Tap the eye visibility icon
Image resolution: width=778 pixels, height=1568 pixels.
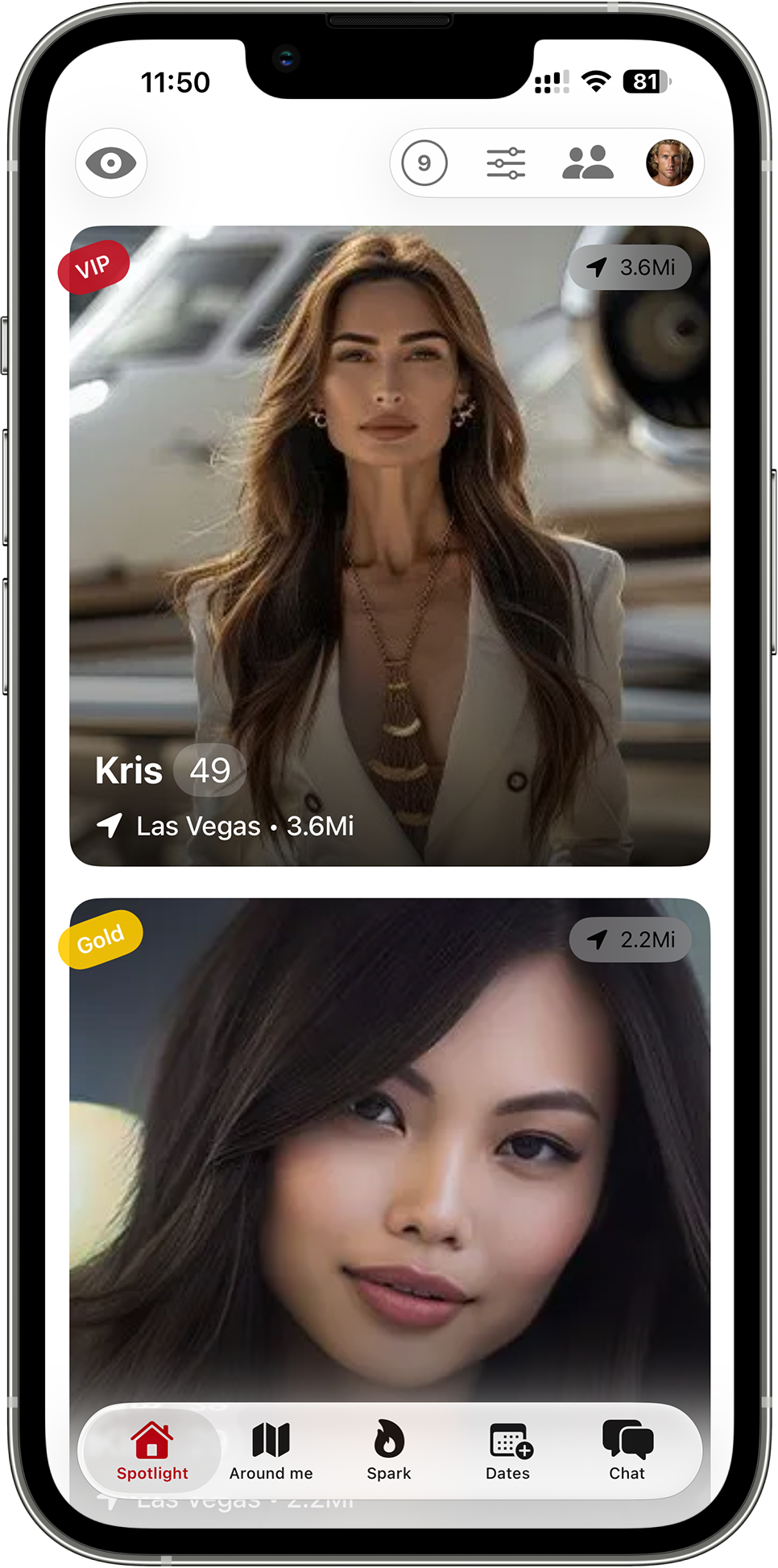click(111, 163)
